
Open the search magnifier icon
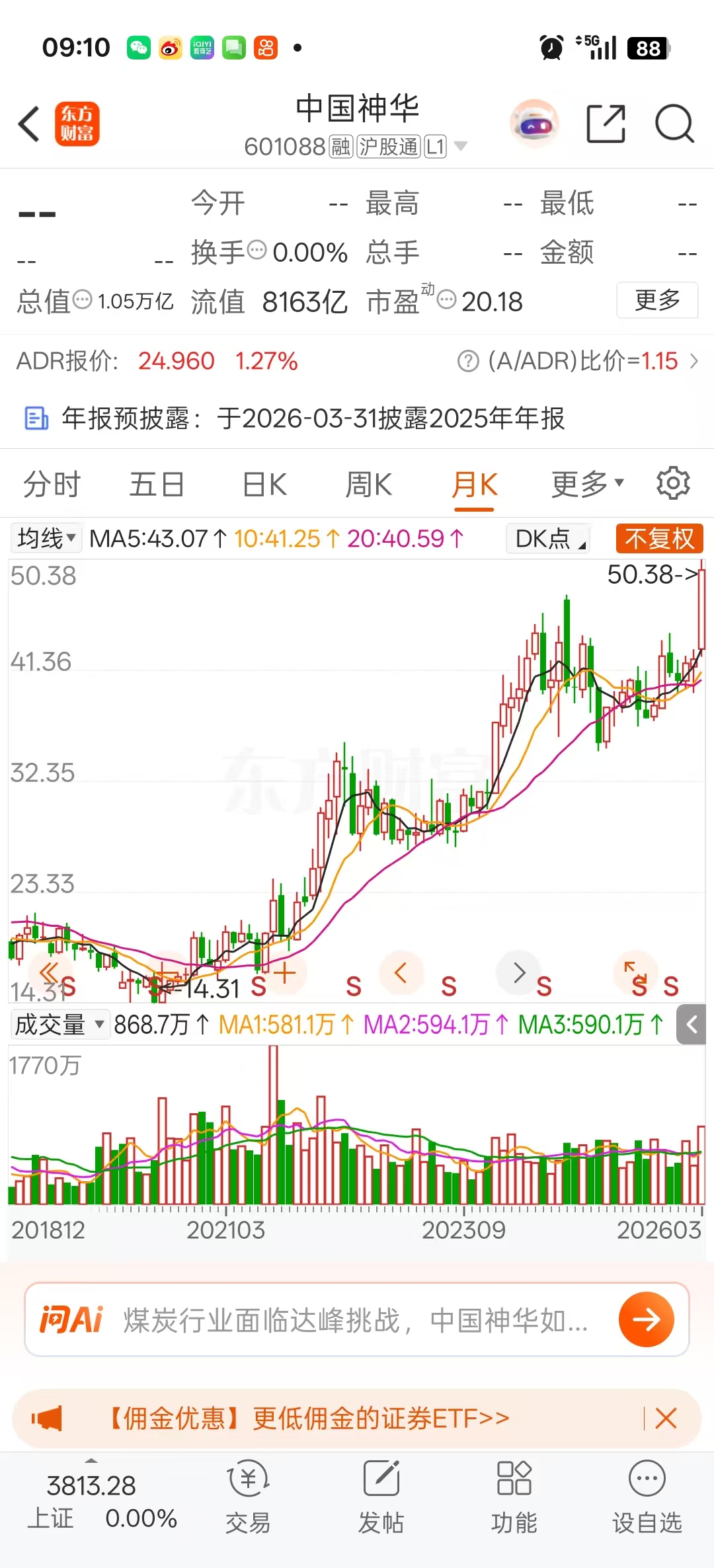674,124
